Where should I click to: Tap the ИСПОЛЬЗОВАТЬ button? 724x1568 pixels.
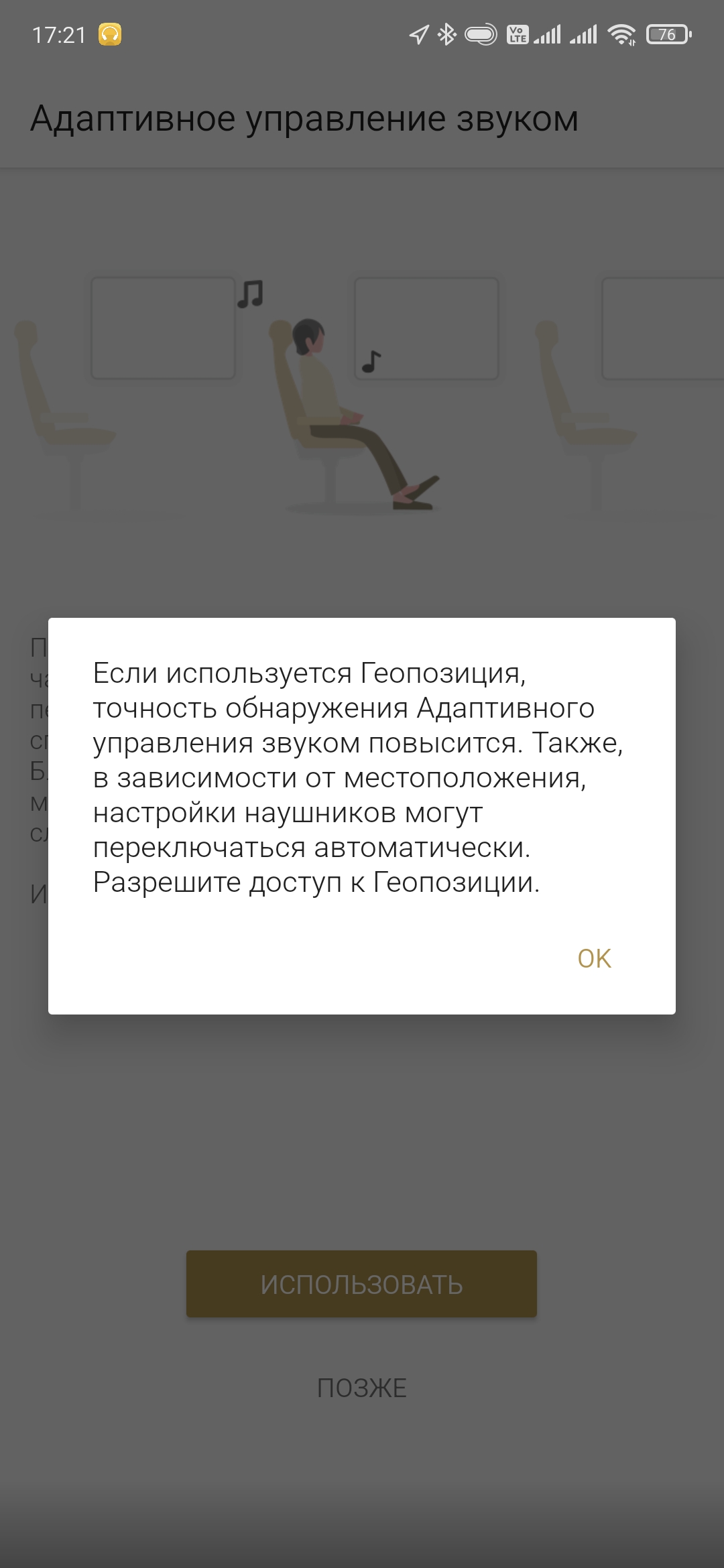pos(361,1284)
